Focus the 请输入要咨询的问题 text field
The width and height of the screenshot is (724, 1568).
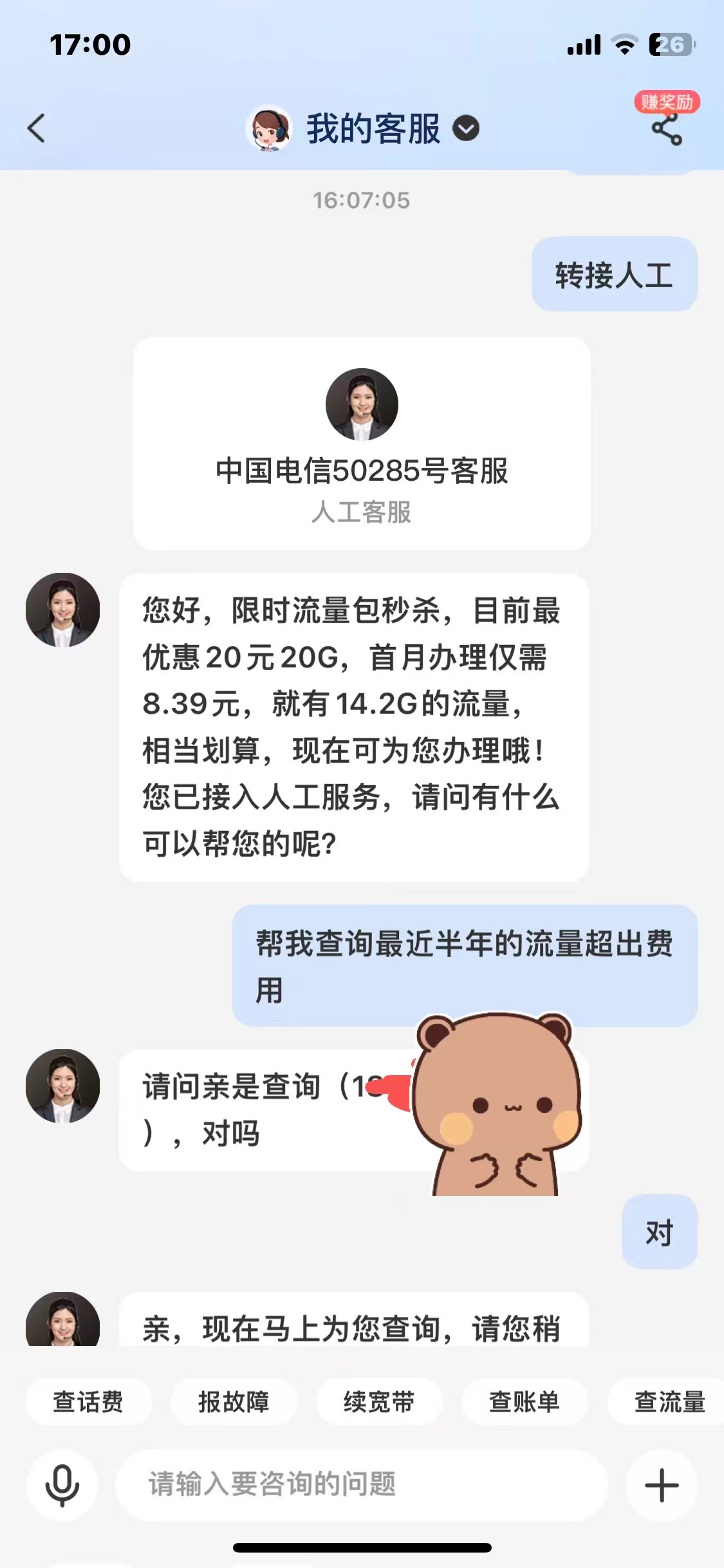(360, 1485)
